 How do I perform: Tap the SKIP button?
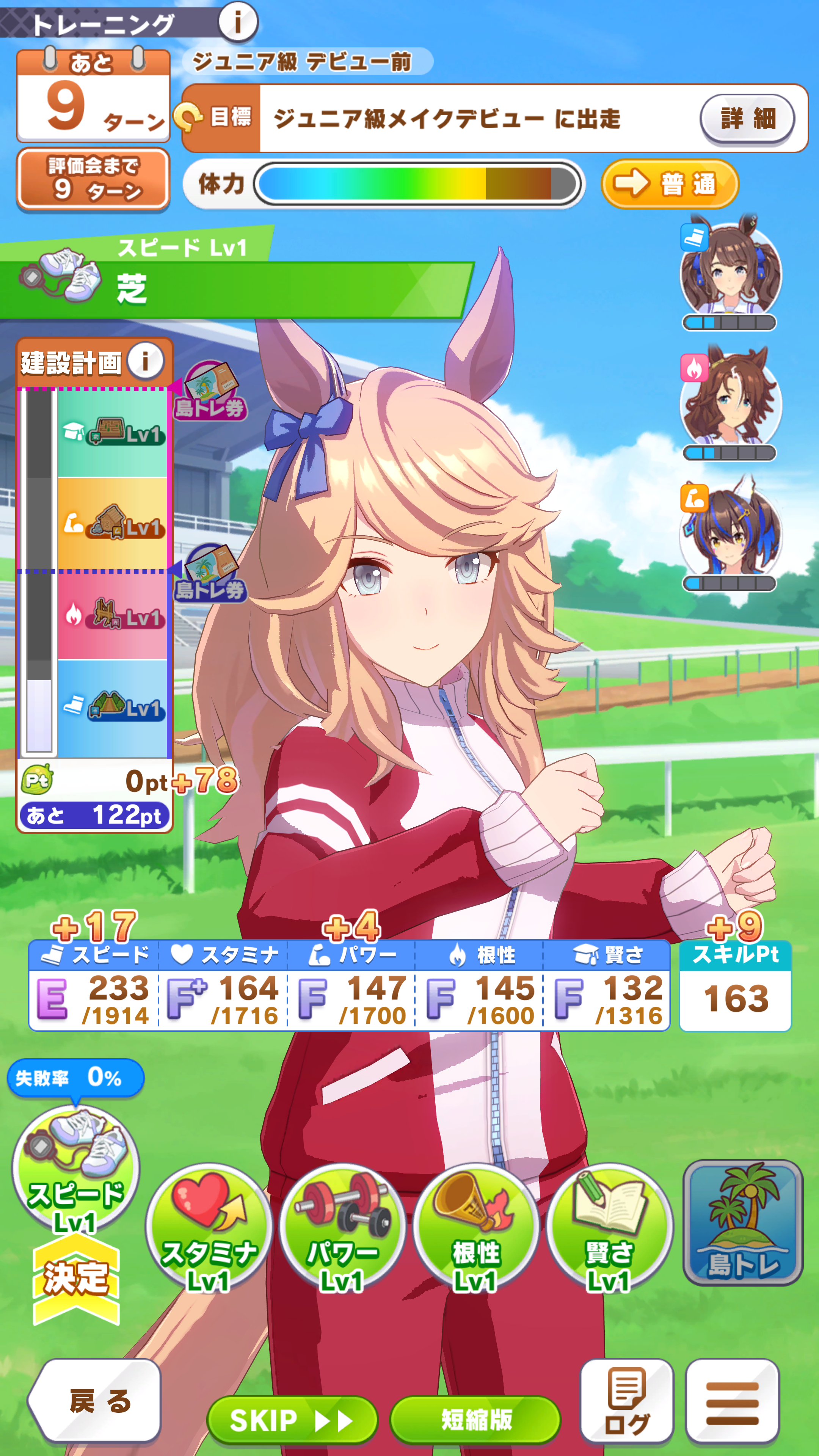coord(292,1420)
